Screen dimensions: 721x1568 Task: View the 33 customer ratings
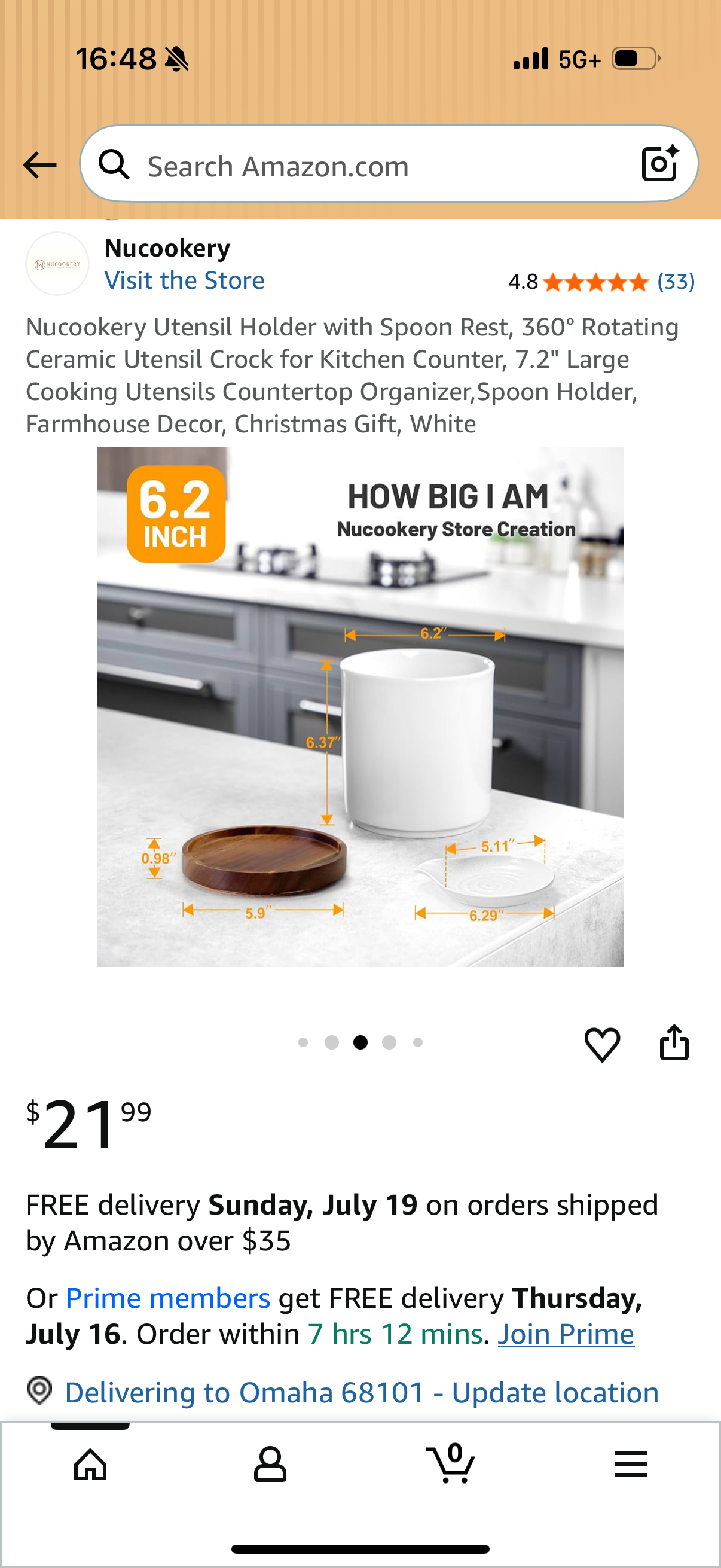[676, 282]
